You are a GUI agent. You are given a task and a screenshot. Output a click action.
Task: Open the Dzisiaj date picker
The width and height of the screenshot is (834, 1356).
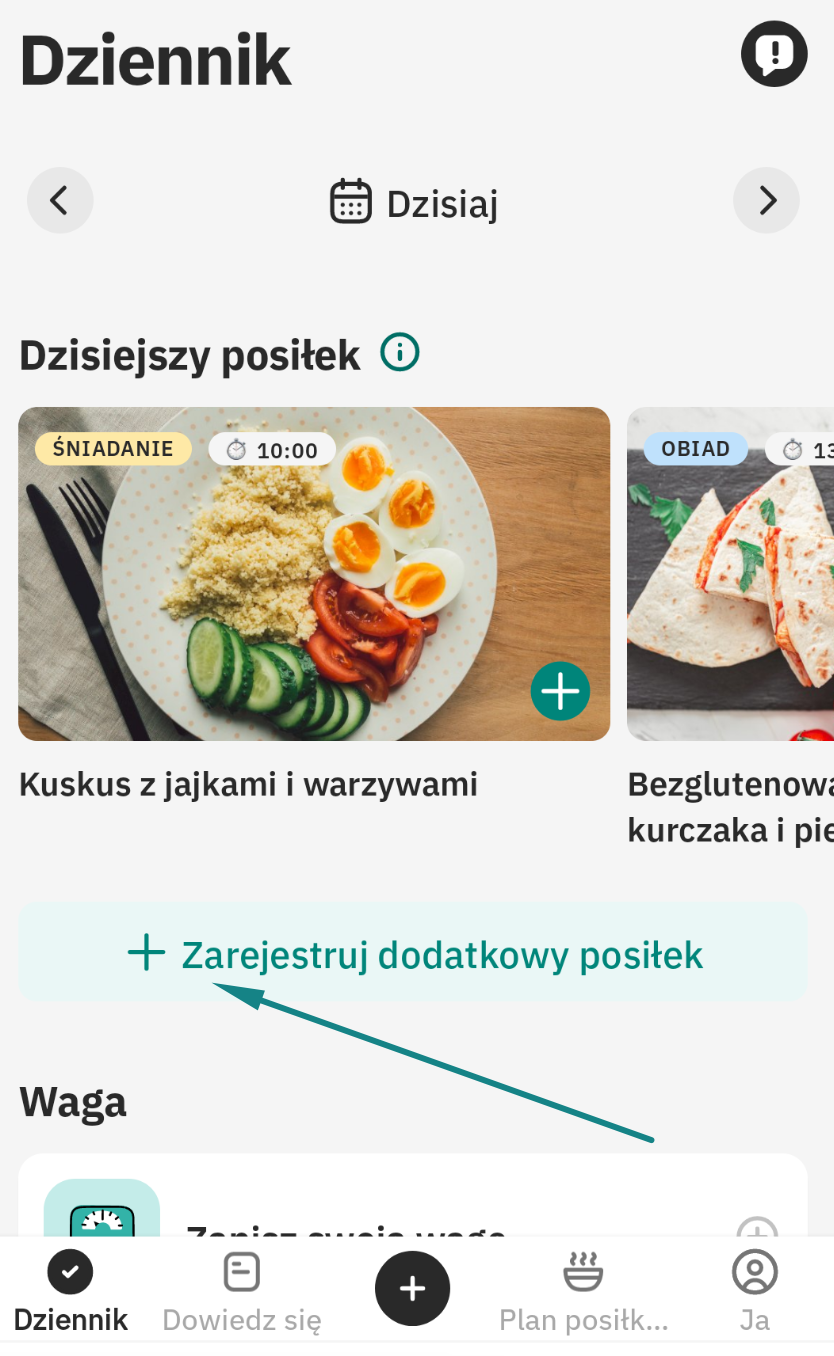pos(414,203)
